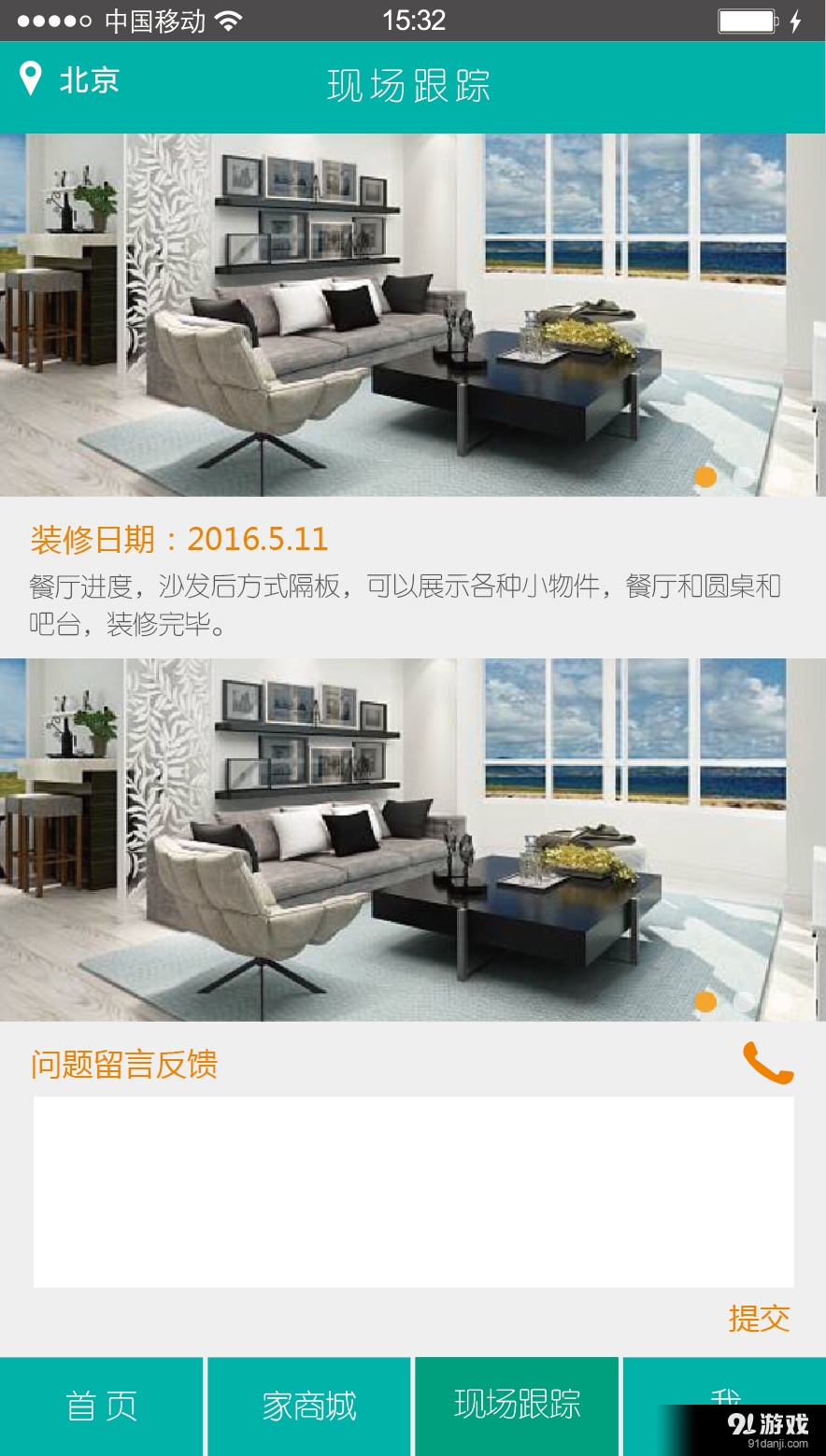The height and width of the screenshot is (1456, 826).
Task: View the second living room photo above feedback
Action: coord(413,839)
